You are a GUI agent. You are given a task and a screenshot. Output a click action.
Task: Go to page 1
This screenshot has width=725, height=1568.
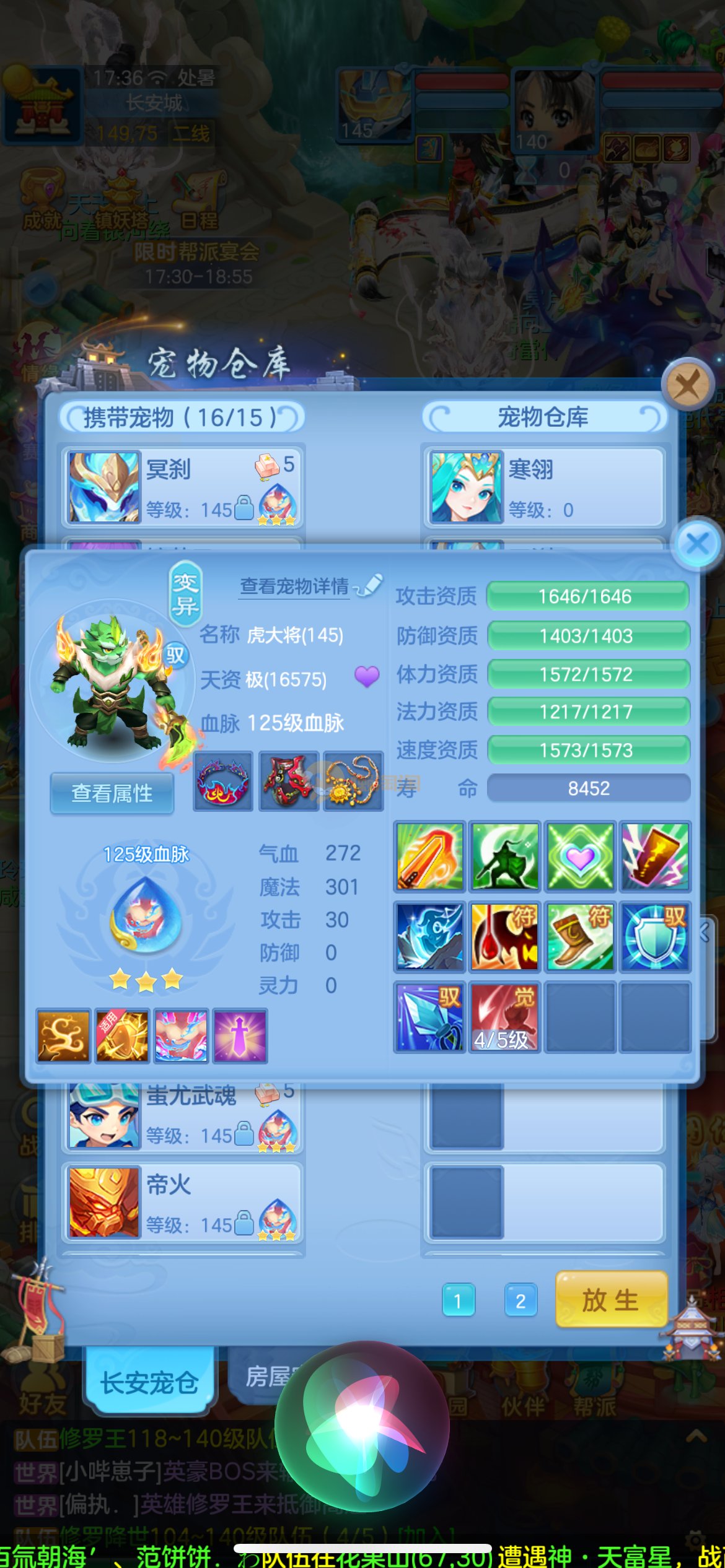[x=458, y=1300]
